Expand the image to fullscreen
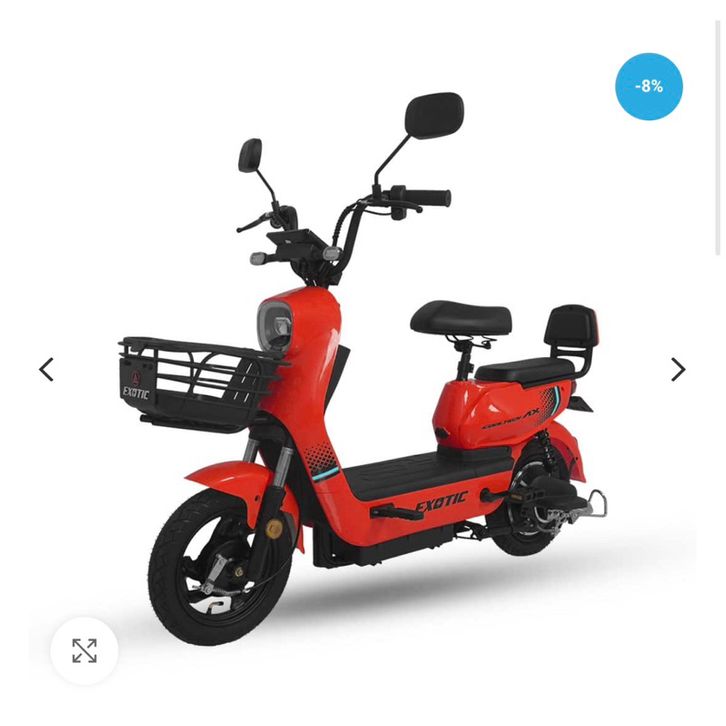 tap(84, 651)
